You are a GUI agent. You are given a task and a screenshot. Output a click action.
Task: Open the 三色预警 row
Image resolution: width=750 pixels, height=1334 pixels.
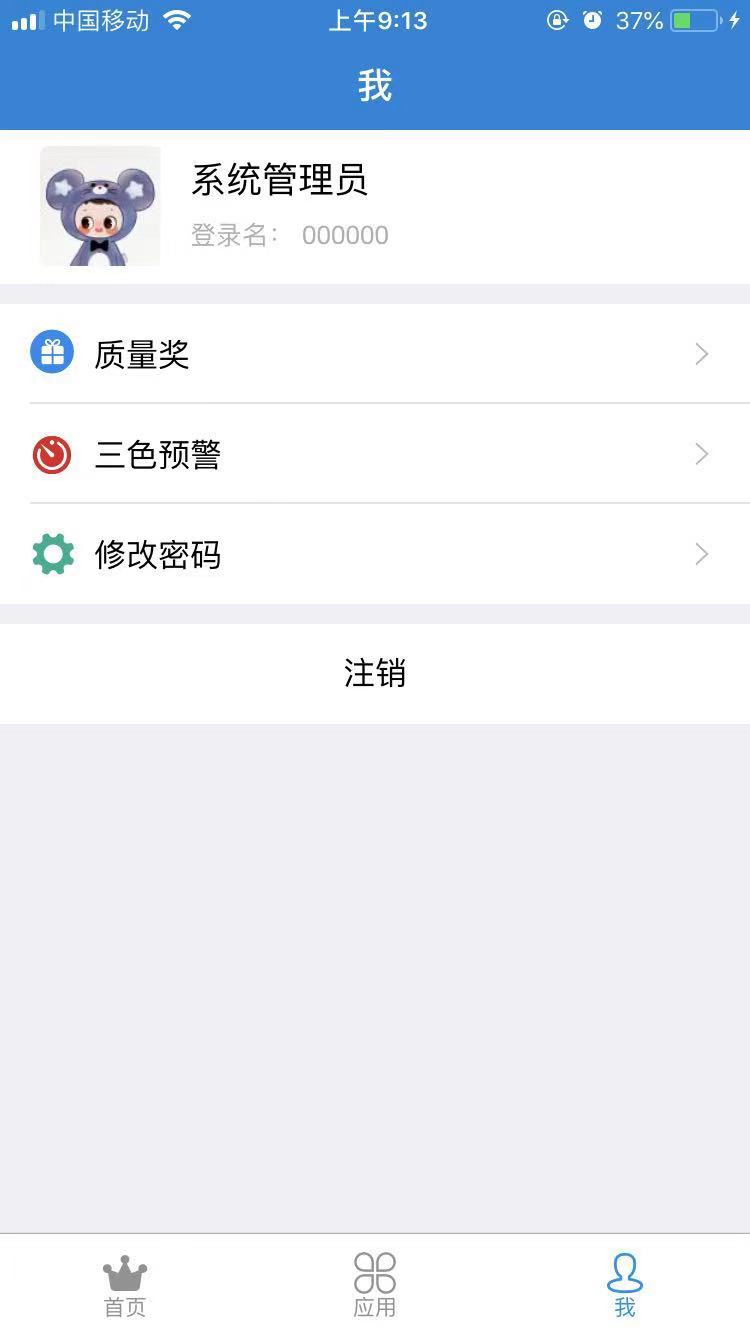pos(374,454)
